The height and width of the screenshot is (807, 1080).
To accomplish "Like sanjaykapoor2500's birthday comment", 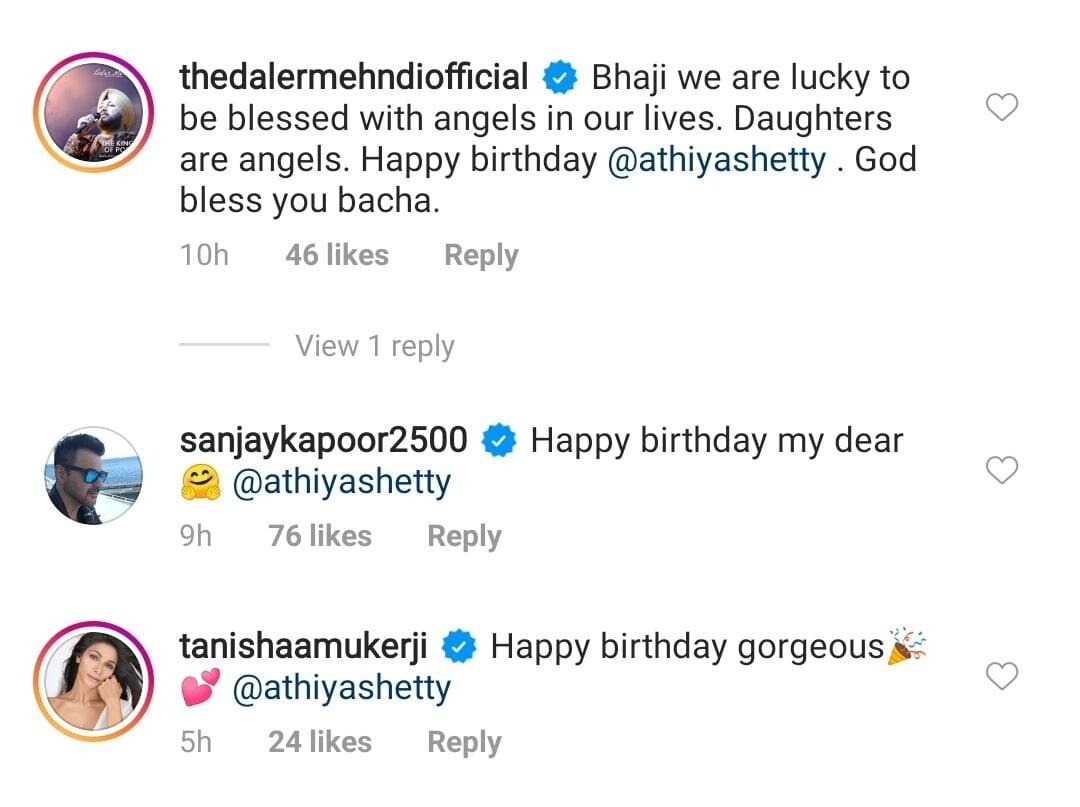I will point(1002,470).
